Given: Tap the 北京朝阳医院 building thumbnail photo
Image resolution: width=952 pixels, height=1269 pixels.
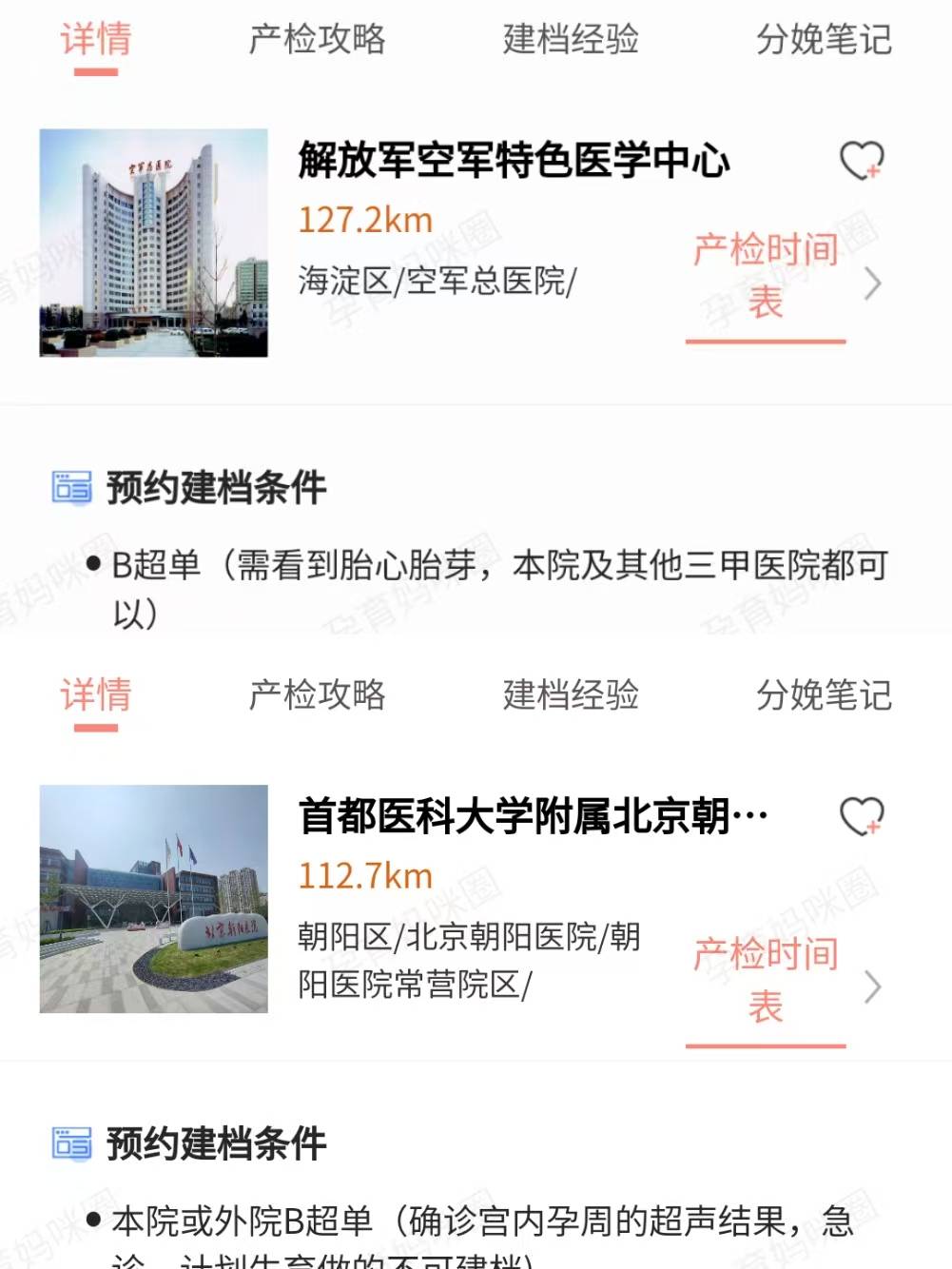Looking at the screenshot, I should click(155, 898).
